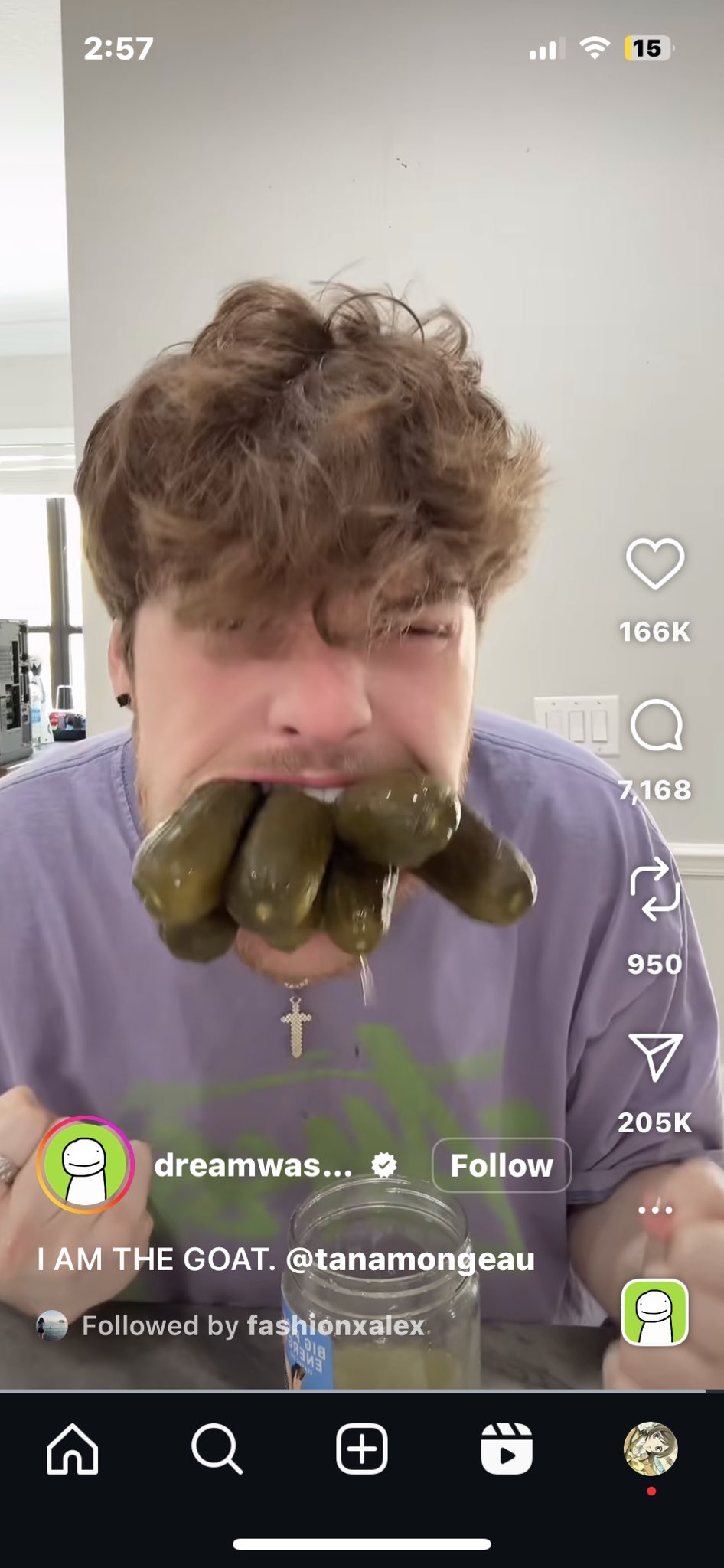This screenshot has height=1568, width=724.
Task: Open the three-dot more options menu
Action: [x=655, y=1210]
